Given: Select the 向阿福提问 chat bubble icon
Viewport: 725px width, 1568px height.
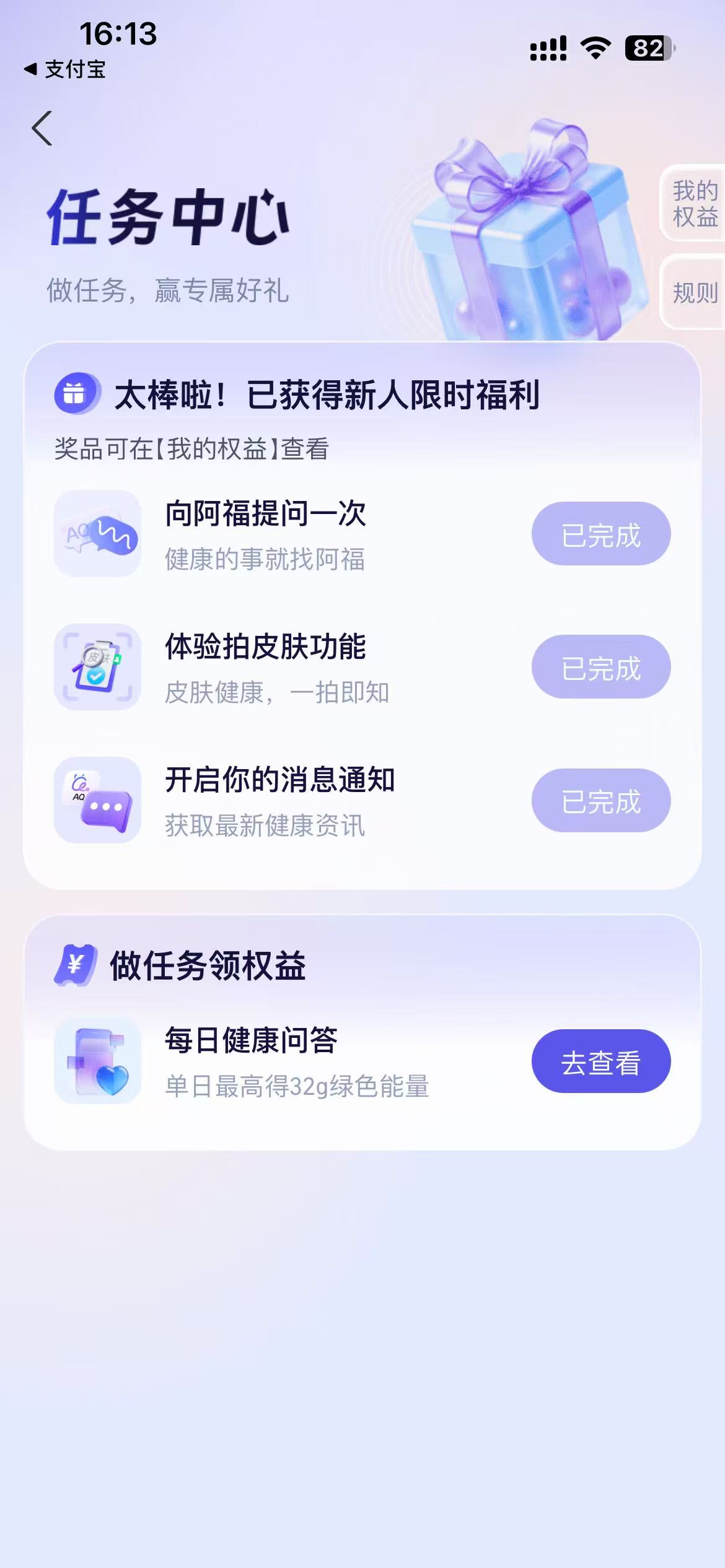Looking at the screenshot, I should tap(98, 534).
